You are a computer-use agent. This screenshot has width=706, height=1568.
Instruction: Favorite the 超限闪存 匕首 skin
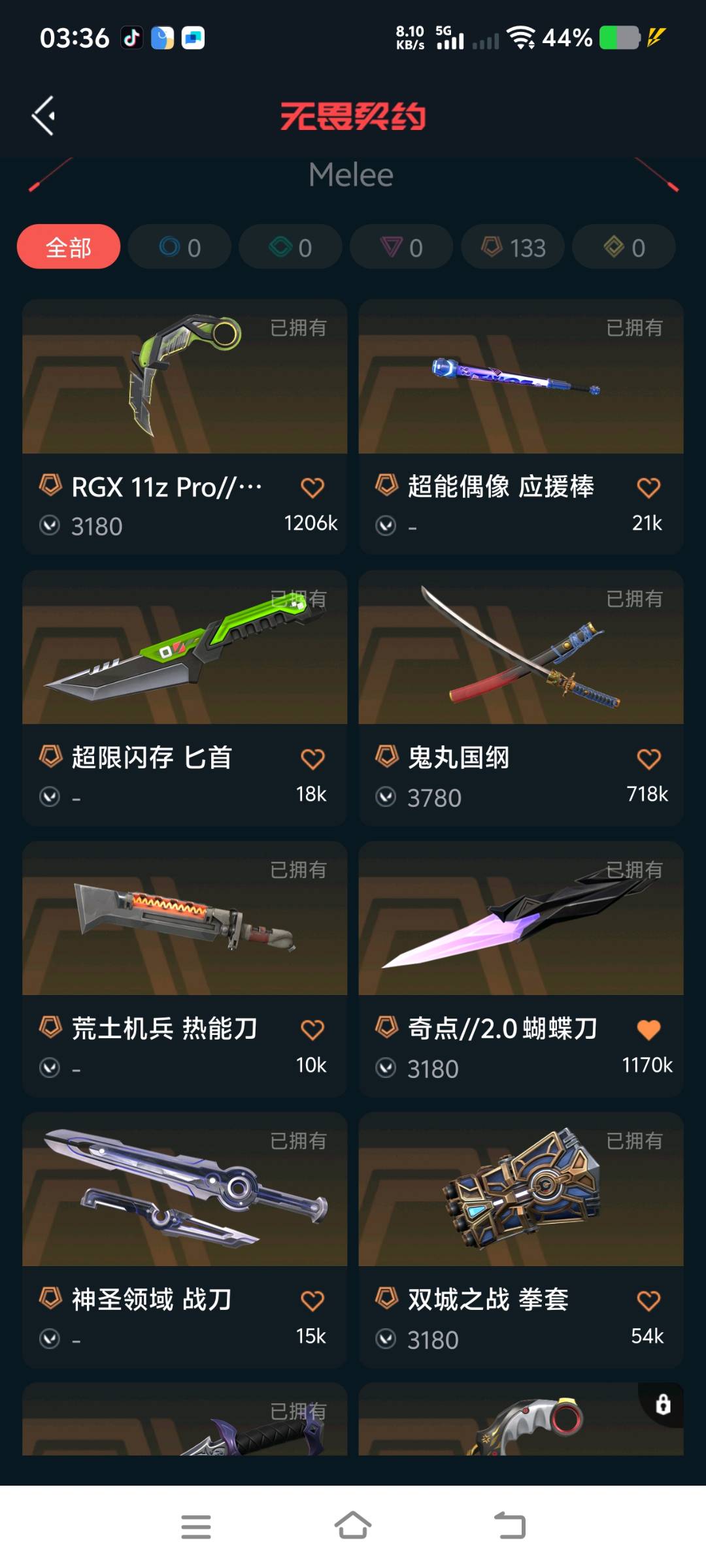312,759
